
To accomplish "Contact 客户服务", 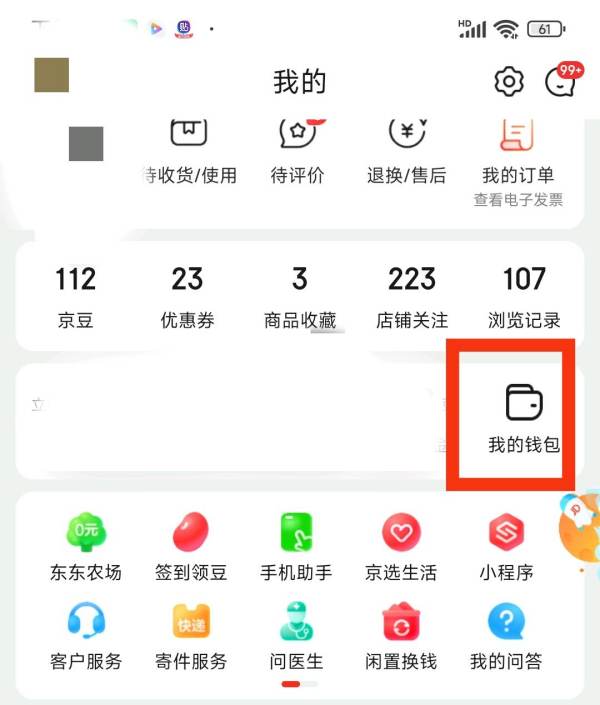I will tap(86, 635).
